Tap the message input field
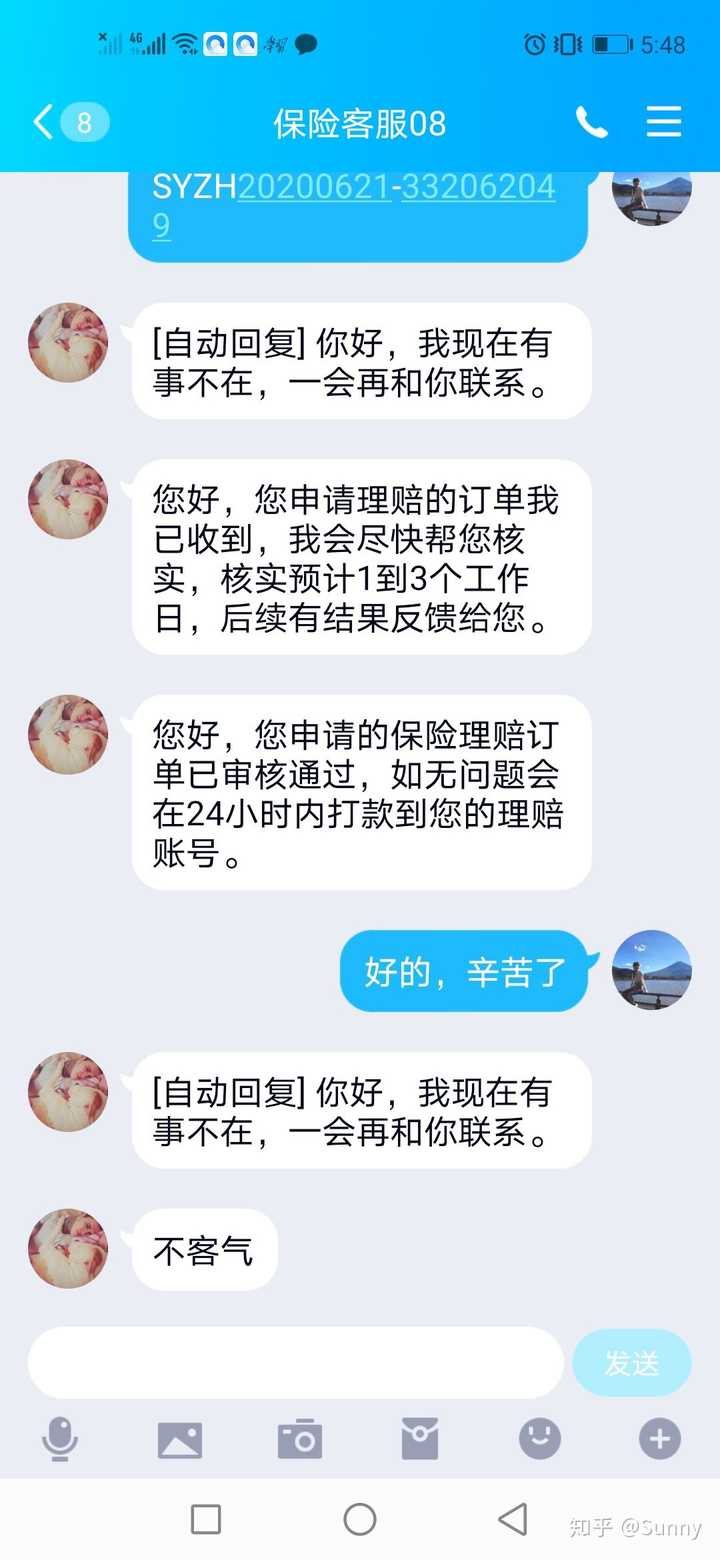The height and width of the screenshot is (1560, 720). (295, 1362)
